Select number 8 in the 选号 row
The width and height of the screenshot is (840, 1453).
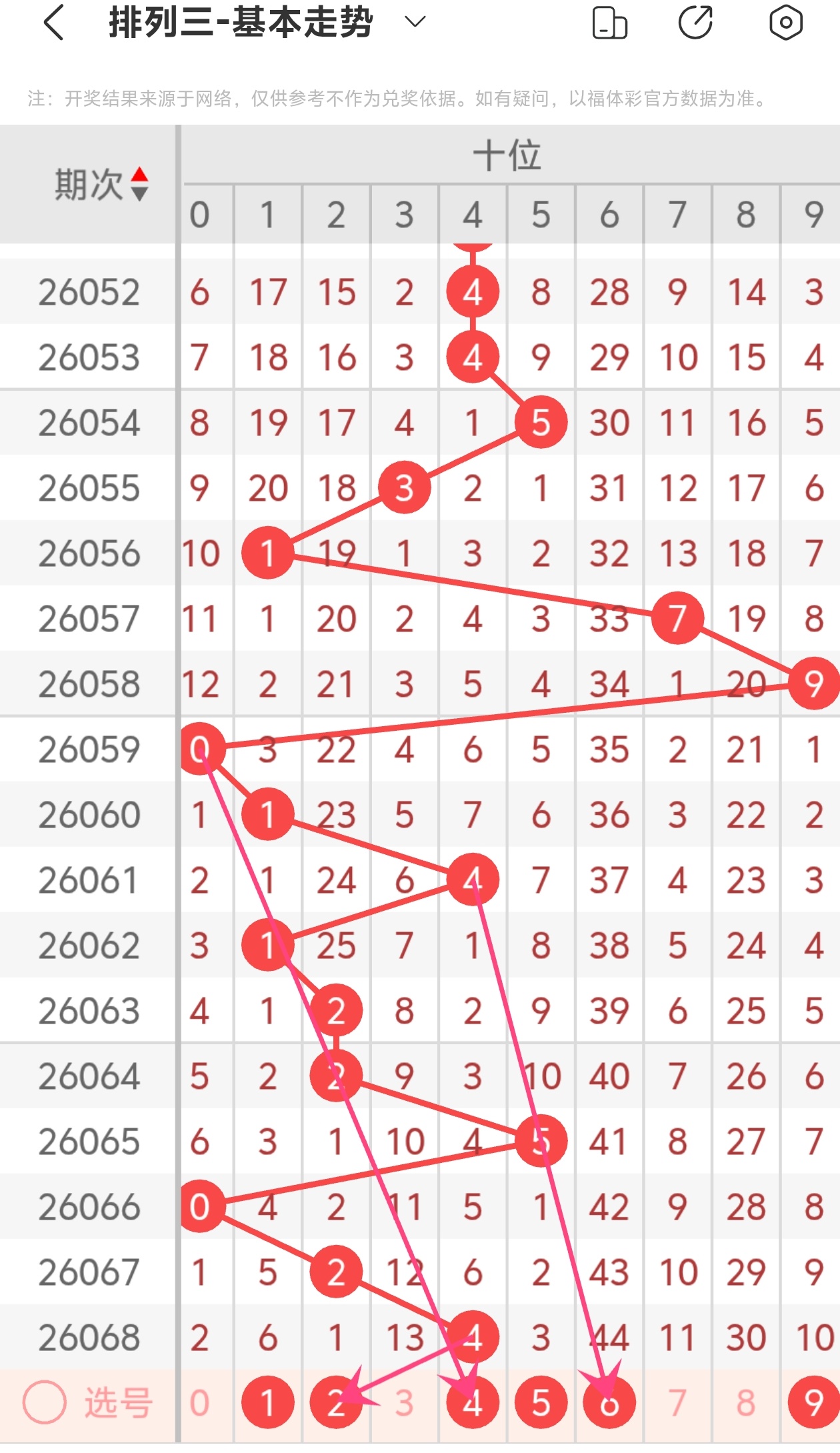pos(745,1403)
